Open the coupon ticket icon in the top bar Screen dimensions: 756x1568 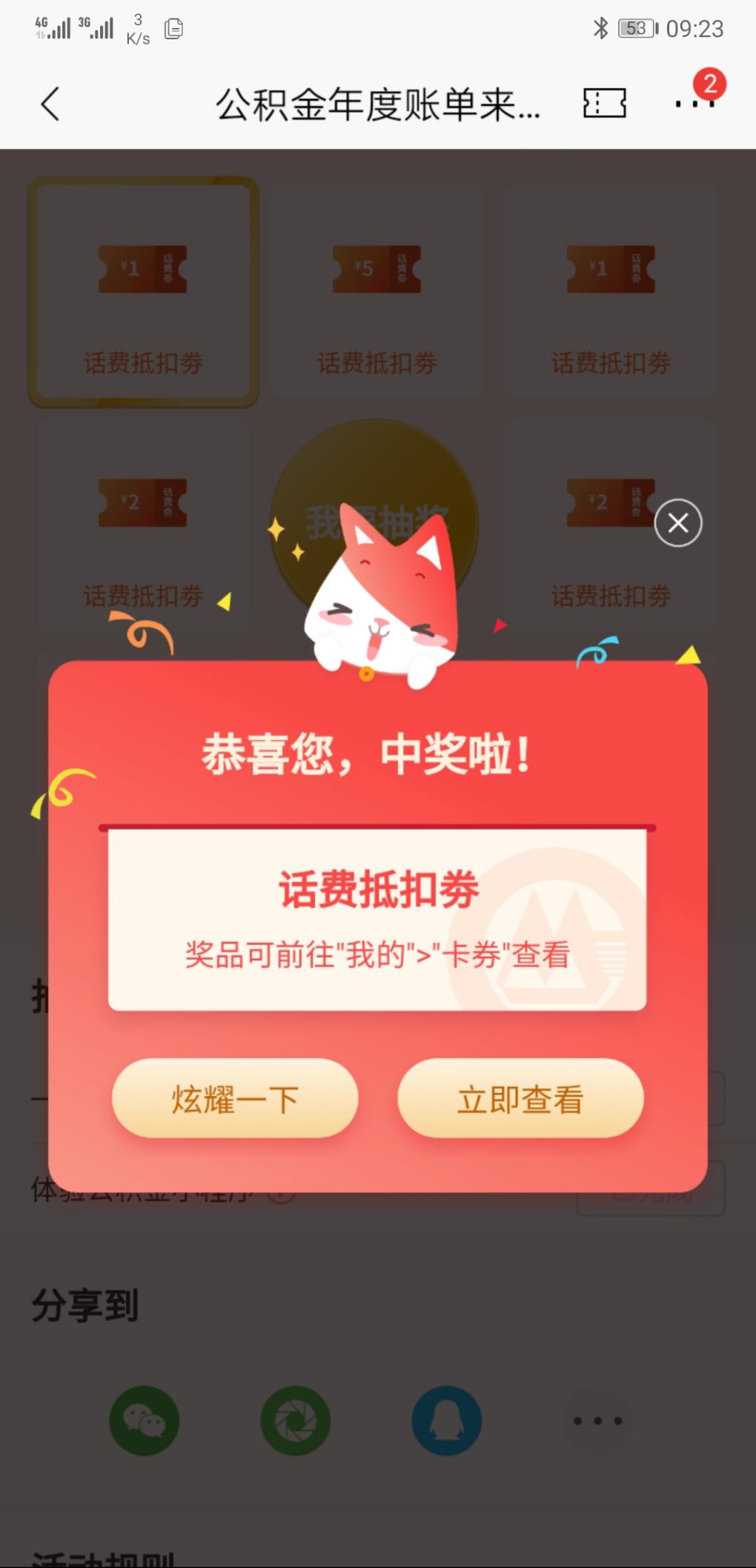604,103
